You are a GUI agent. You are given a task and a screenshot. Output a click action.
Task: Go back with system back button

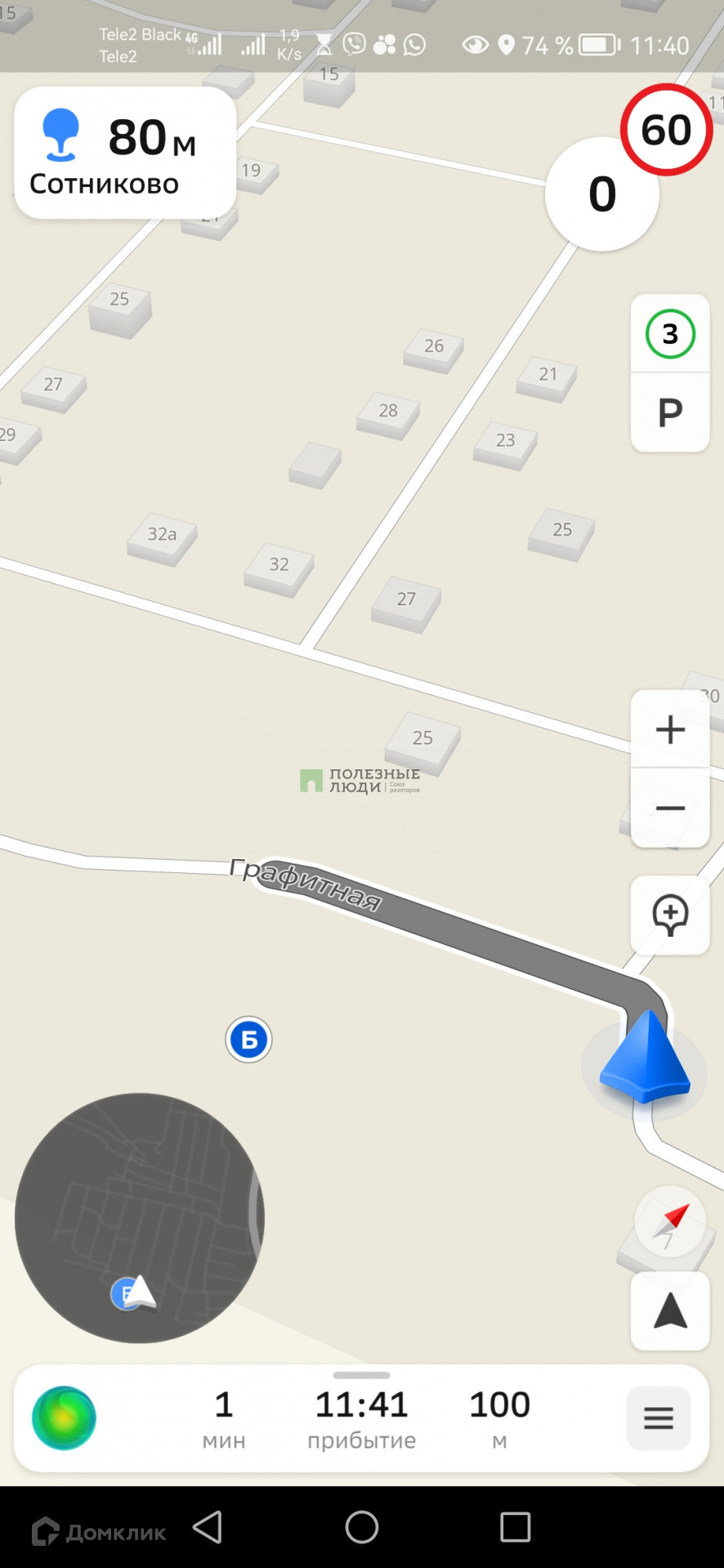[208, 1526]
